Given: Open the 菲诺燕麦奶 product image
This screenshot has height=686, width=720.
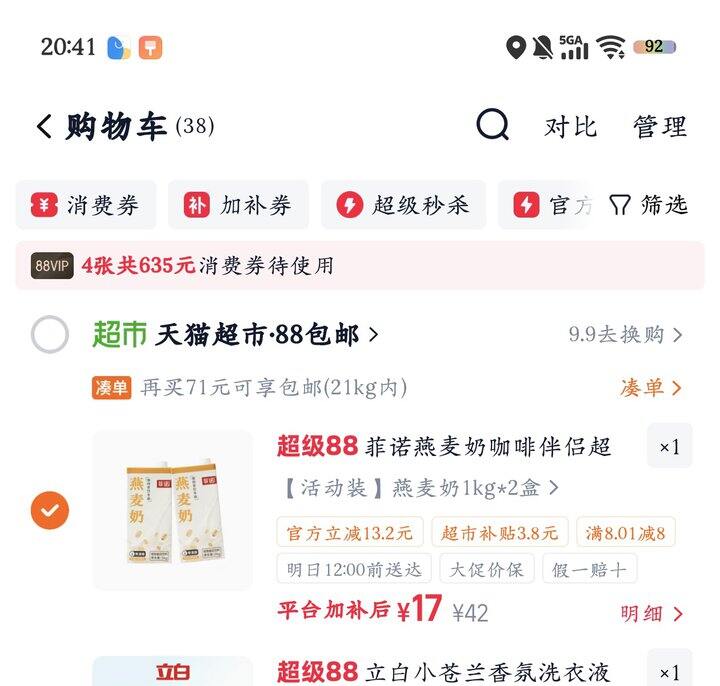Looking at the screenshot, I should click(173, 510).
